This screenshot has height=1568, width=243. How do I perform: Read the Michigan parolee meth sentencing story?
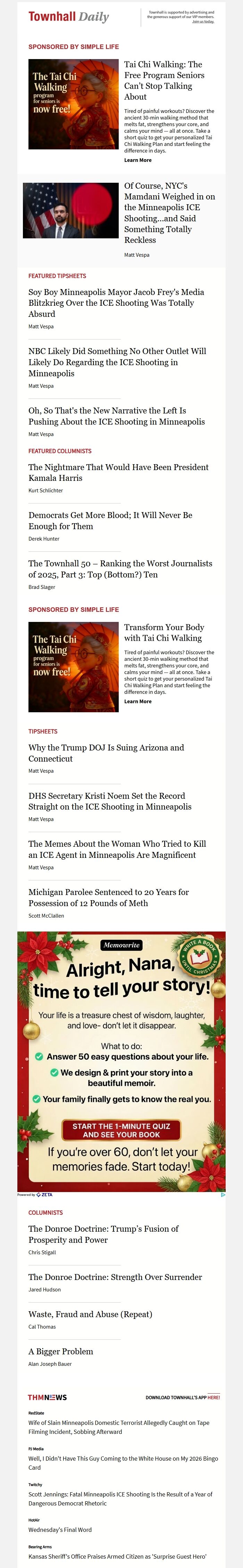point(108,897)
